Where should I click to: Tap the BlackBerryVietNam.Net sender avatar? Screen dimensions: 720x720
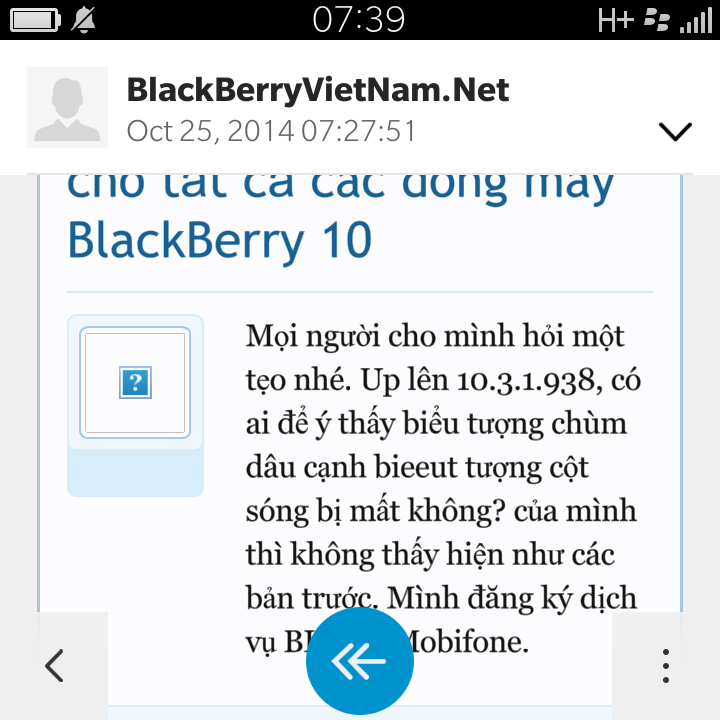[67, 108]
